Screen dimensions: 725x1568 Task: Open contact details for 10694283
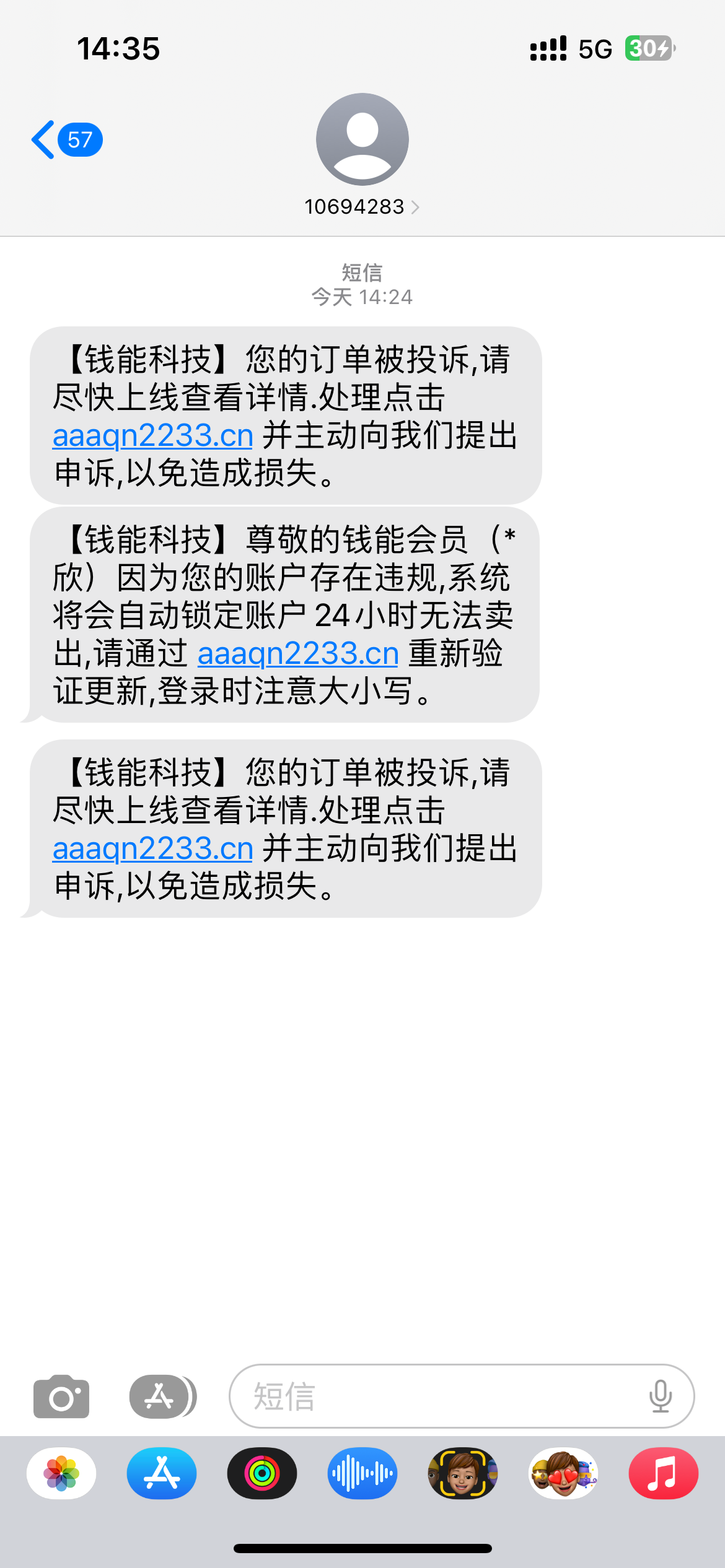point(362,206)
